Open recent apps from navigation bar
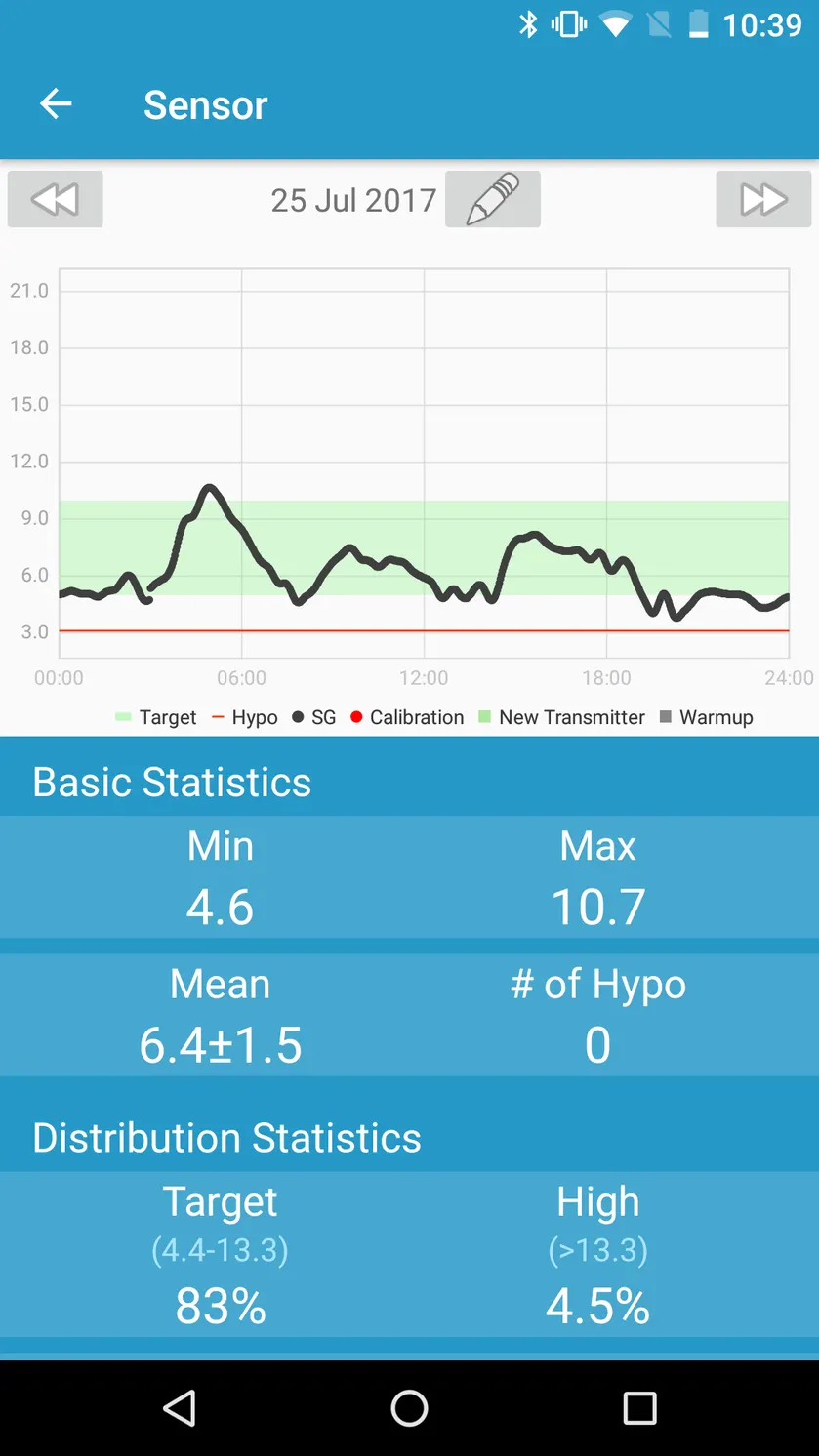 click(x=639, y=1408)
